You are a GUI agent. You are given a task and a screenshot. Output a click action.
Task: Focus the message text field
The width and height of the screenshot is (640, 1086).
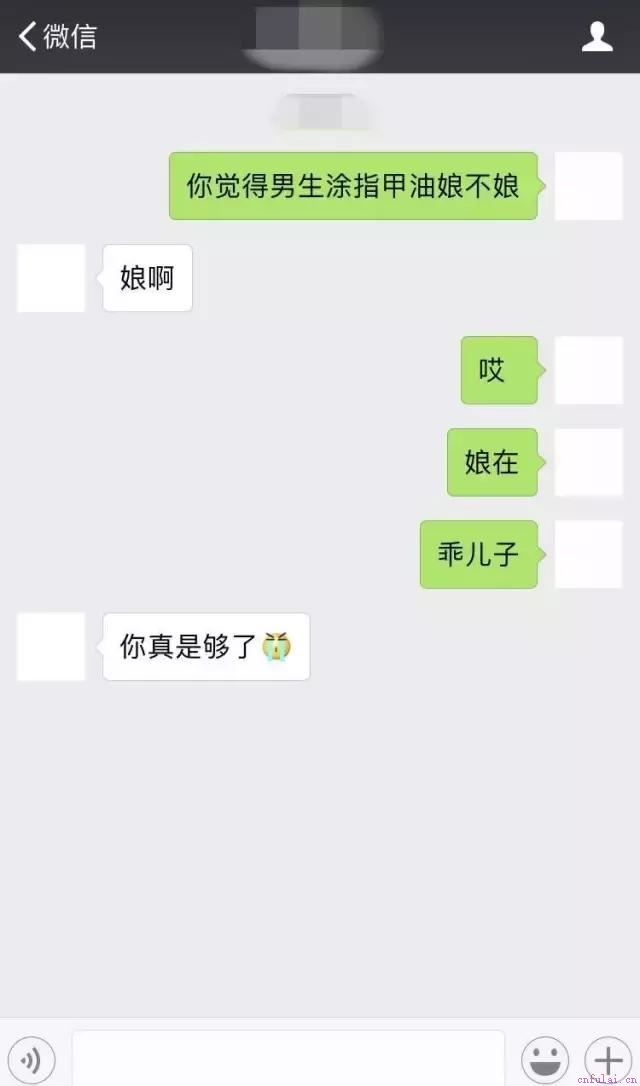tap(288, 1058)
